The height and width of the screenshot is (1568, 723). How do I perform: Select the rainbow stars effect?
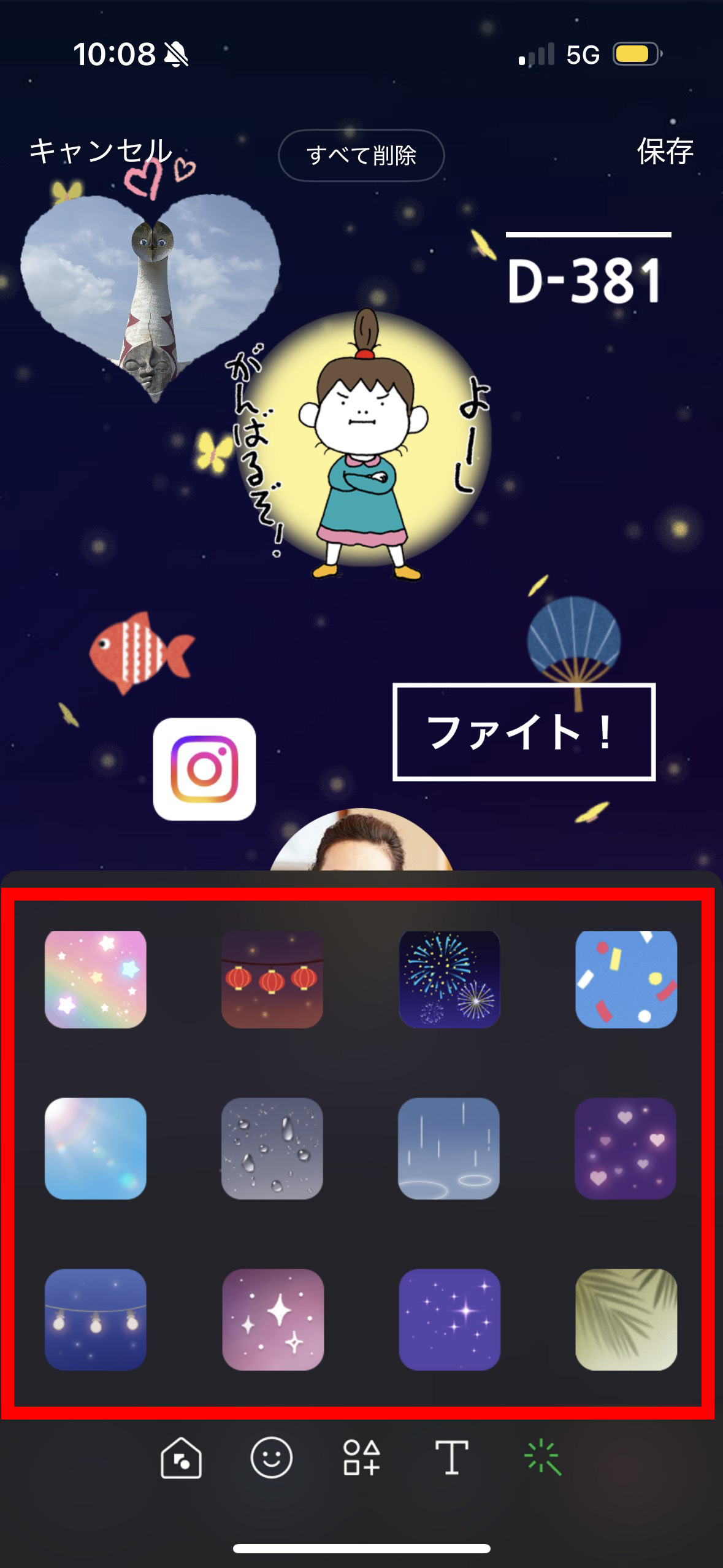[x=96, y=980]
